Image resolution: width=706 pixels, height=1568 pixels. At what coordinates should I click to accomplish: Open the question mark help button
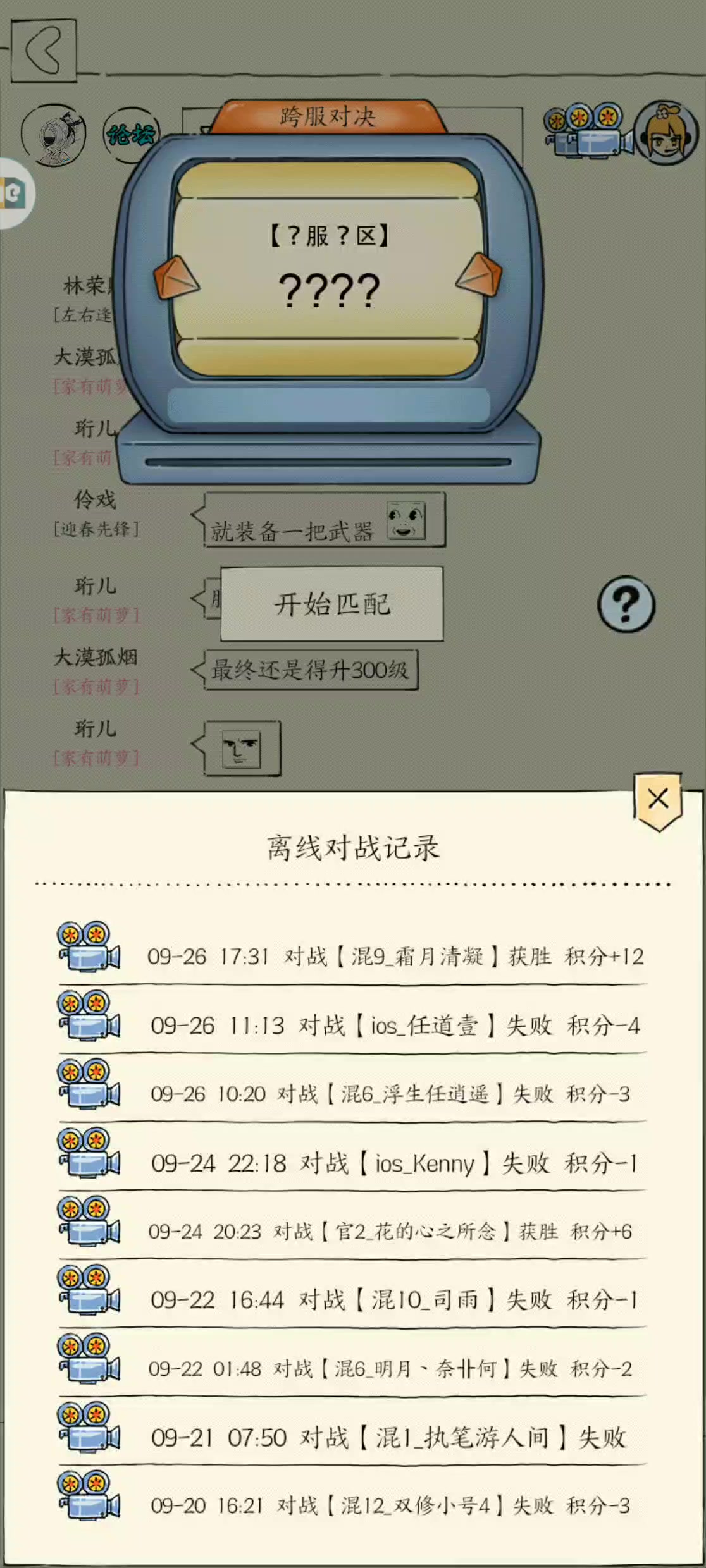[x=626, y=604]
